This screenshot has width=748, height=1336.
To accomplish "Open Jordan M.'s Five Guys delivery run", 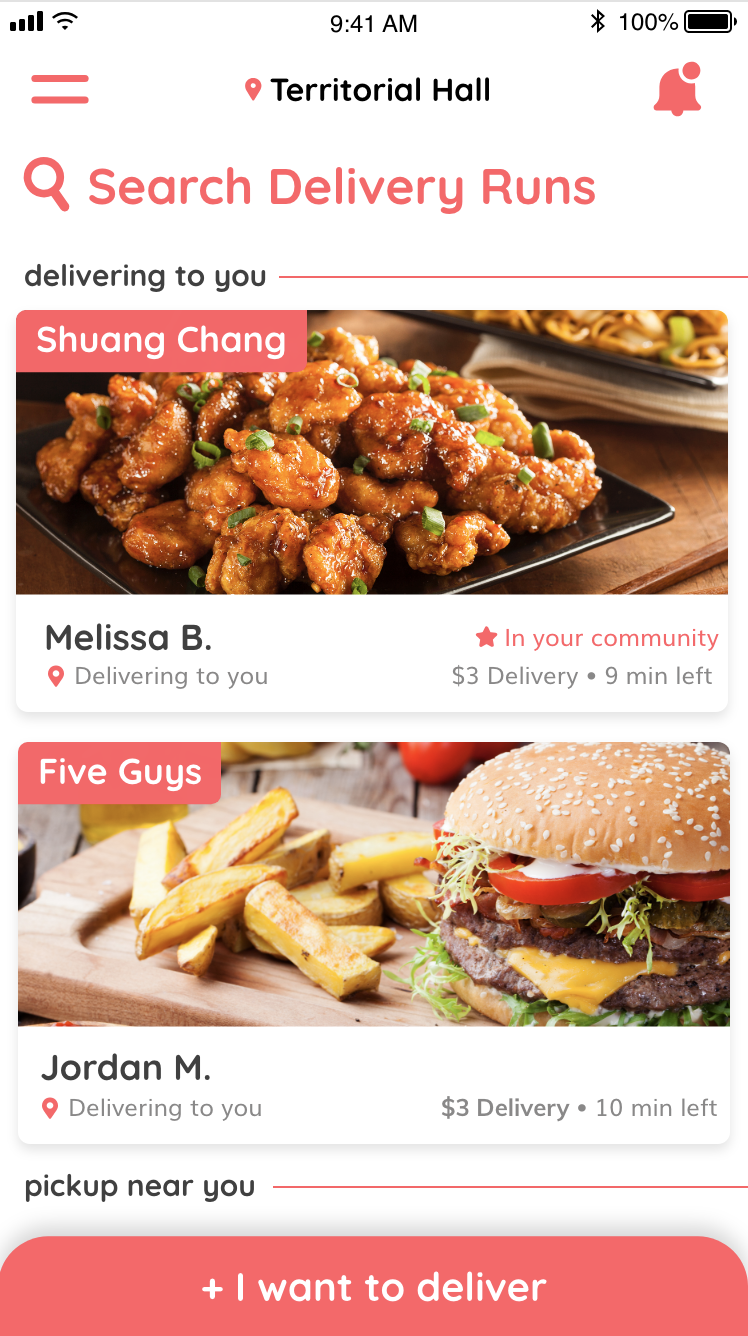I will pyautogui.click(x=374, y=942).
